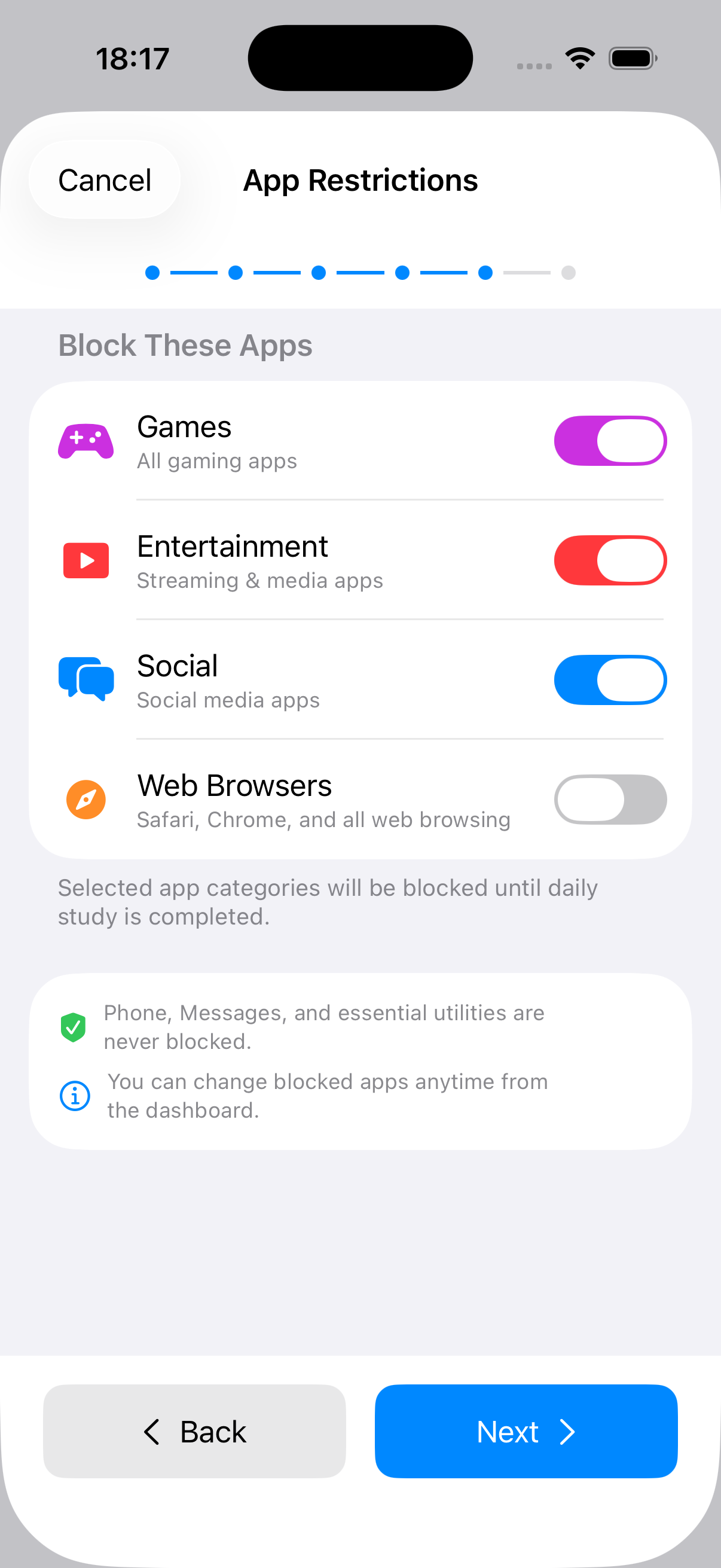
Task: Toggle off Social media apps blocking
Action: point(610,680)
